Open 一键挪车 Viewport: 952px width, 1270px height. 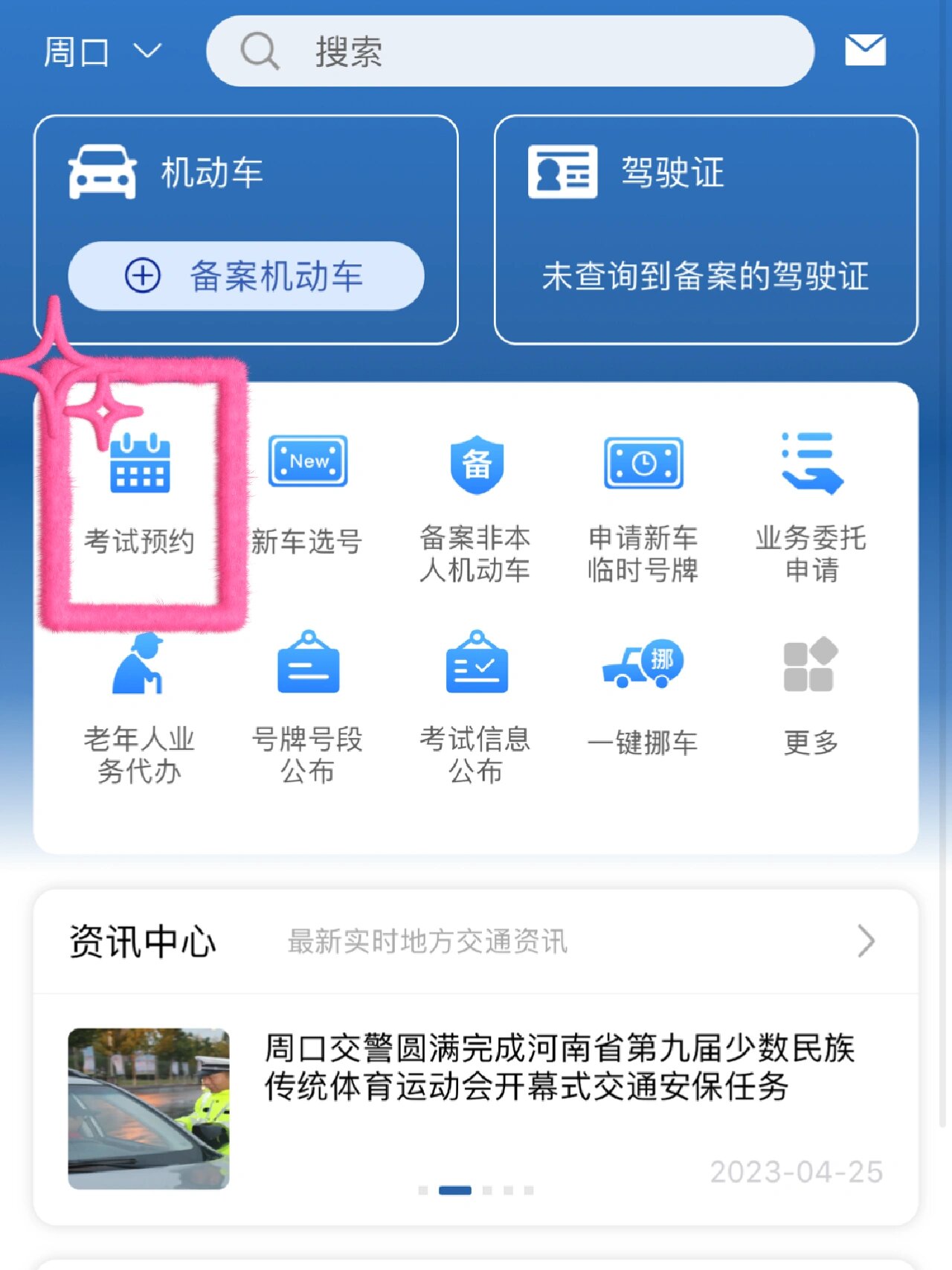[x=643, y=696]
